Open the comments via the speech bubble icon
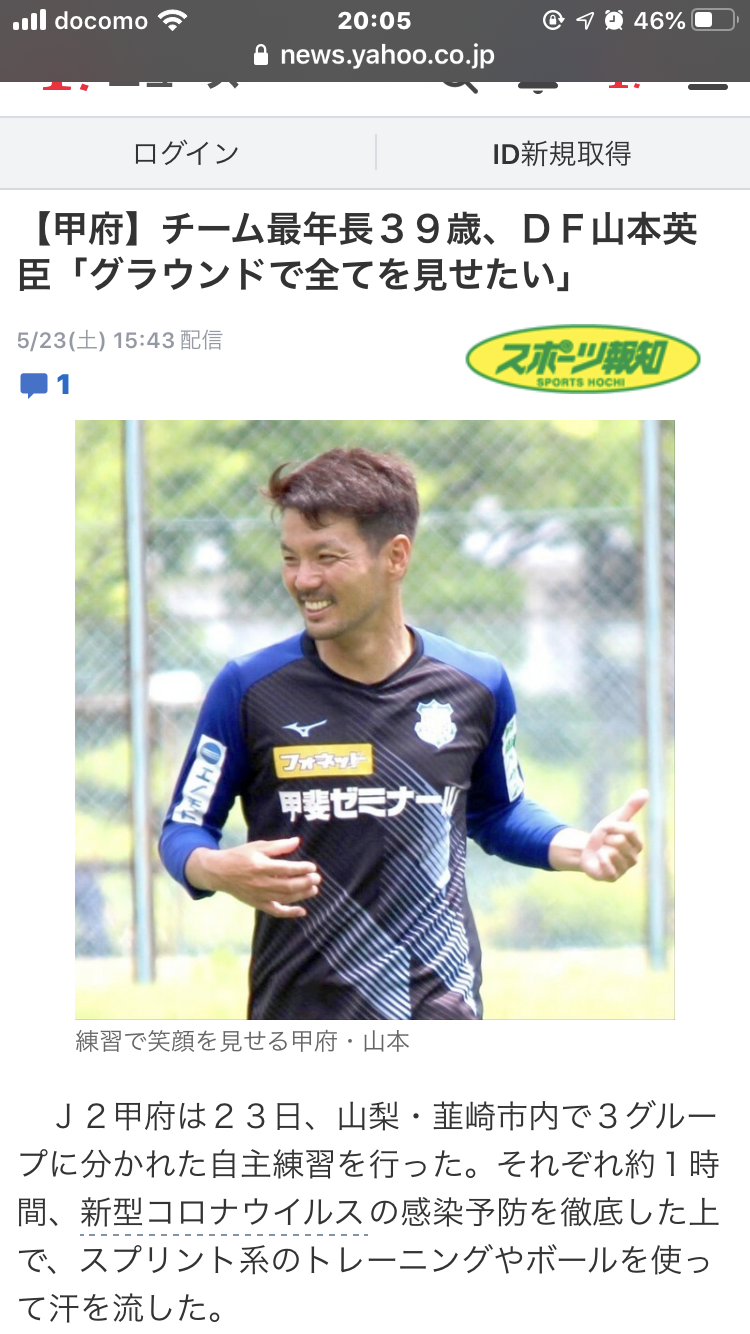The height and width of the screenshot is (1334, 750). tap(34, 385)
